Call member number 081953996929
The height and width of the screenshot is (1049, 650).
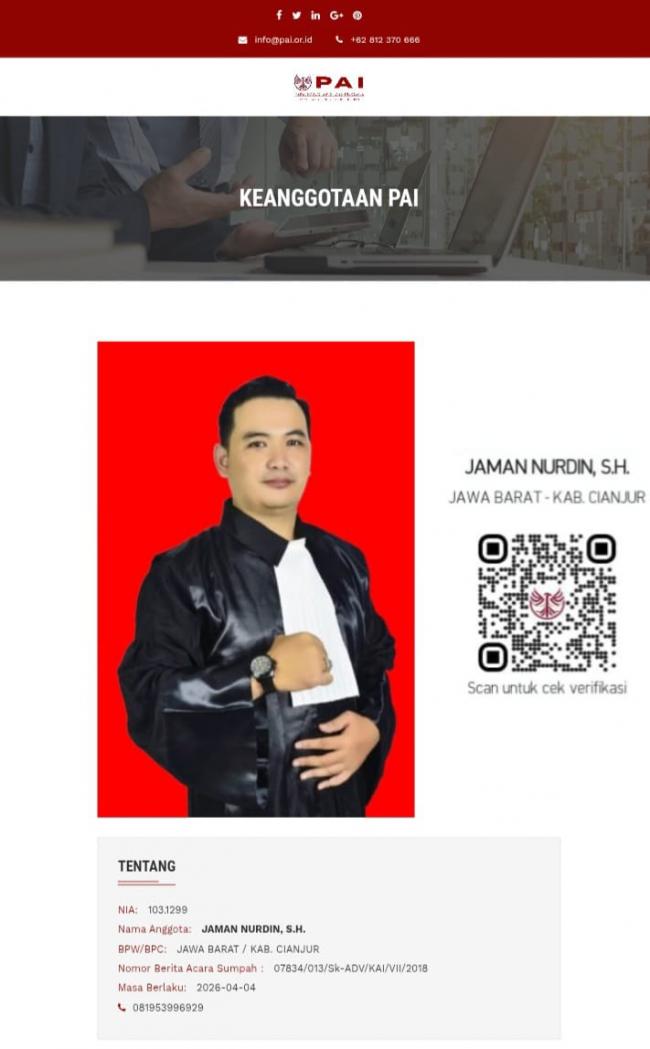167,1007
